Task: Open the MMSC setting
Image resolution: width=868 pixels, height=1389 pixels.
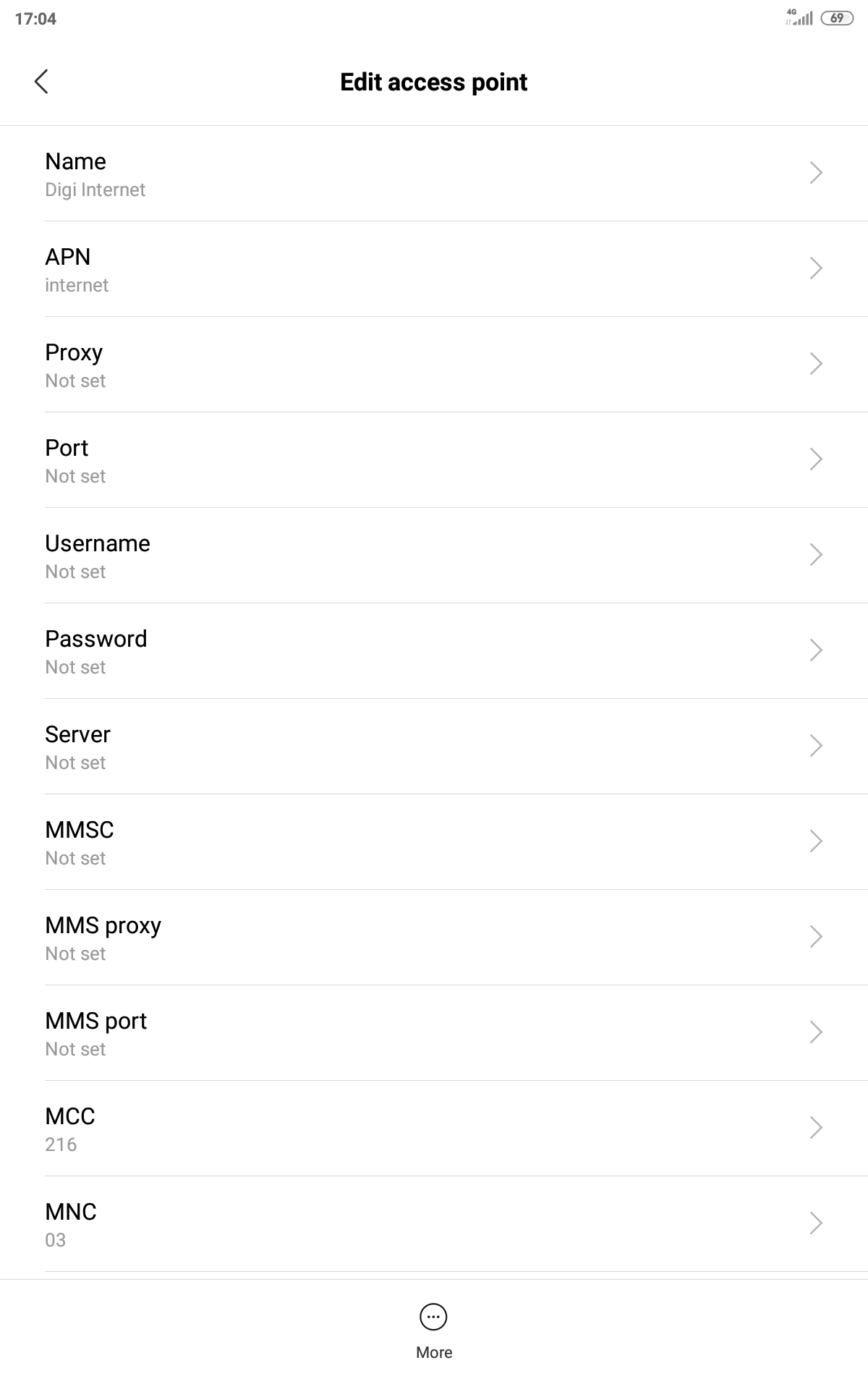Action: pyautogui.click(x=434, y=842)
